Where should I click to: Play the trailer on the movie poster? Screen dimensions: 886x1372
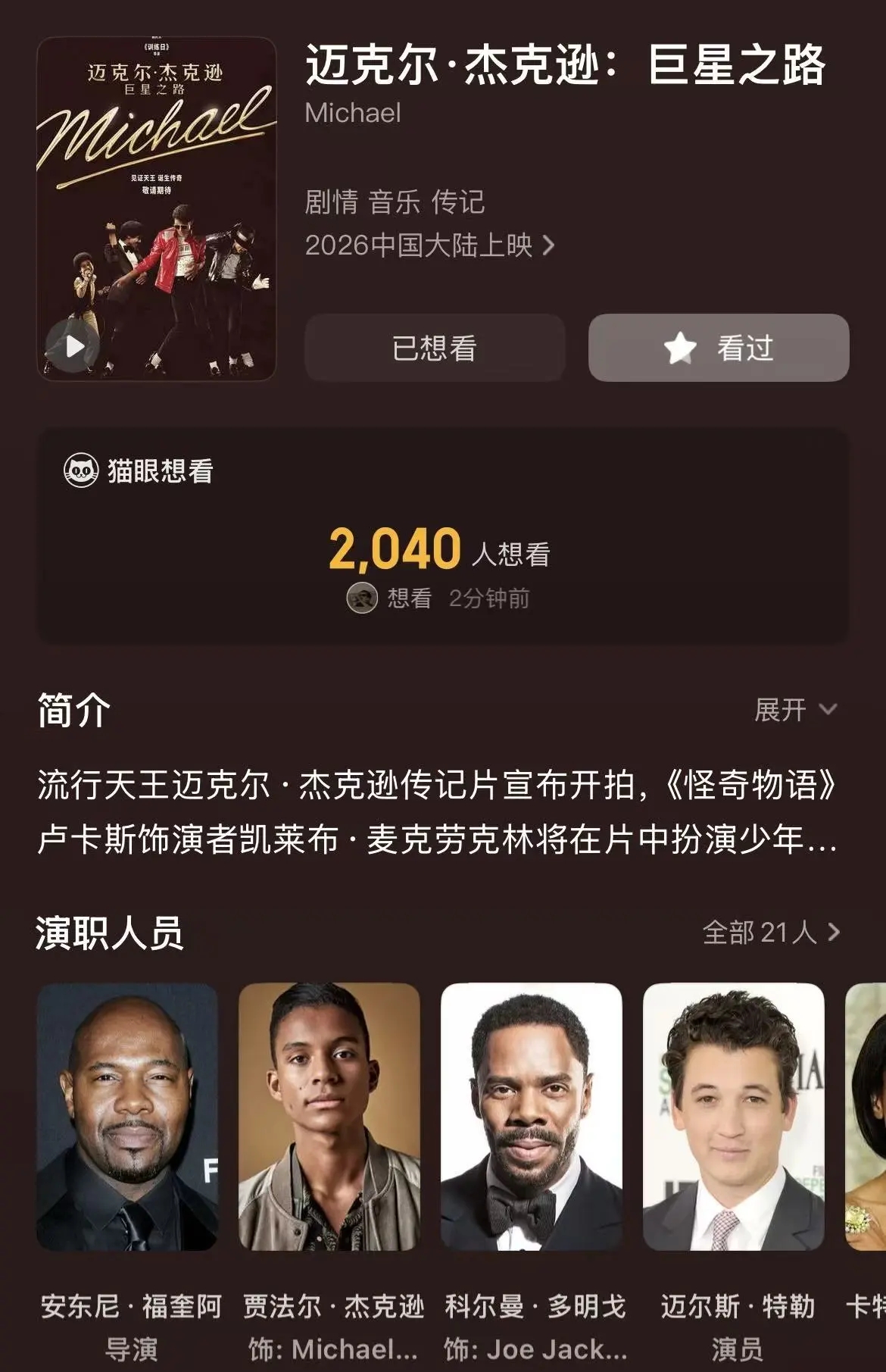73,345
